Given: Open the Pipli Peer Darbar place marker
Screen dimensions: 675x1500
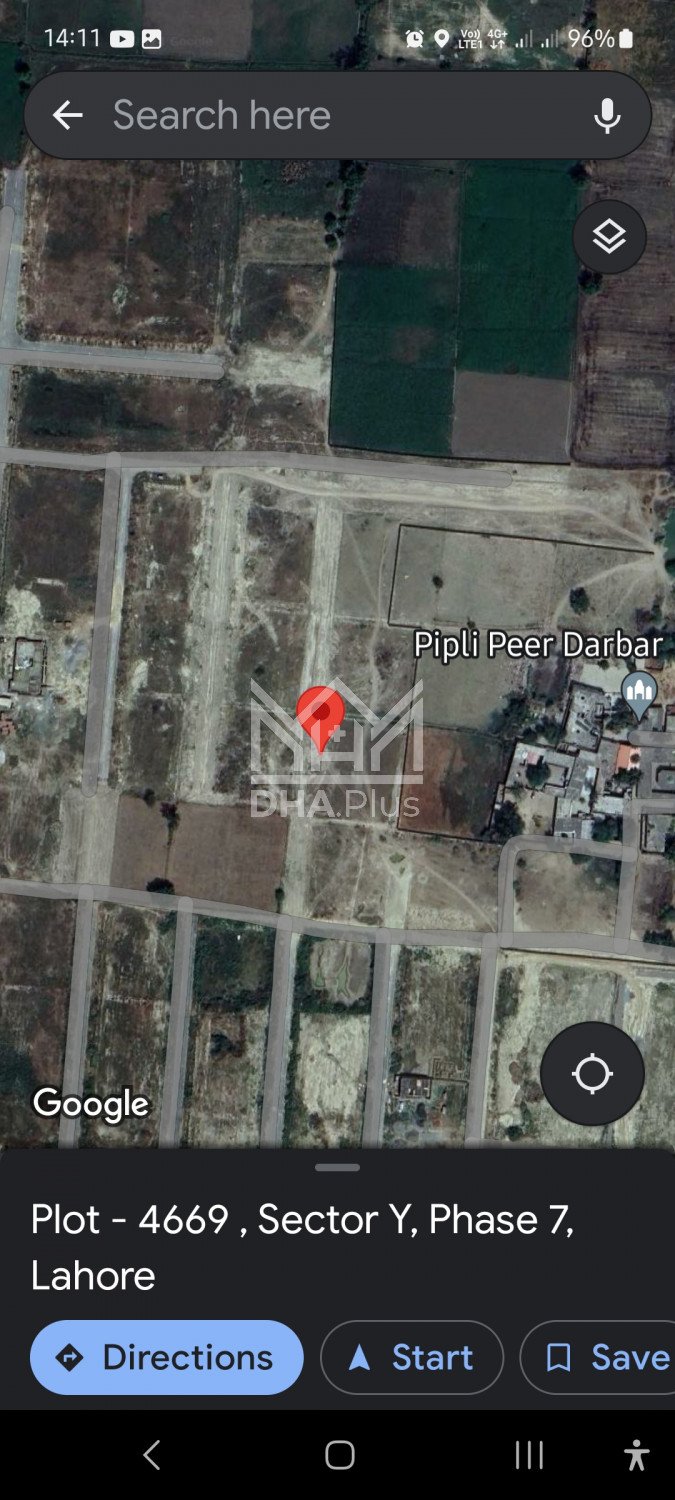Looking at the screenshot, I should click(639, 691).
